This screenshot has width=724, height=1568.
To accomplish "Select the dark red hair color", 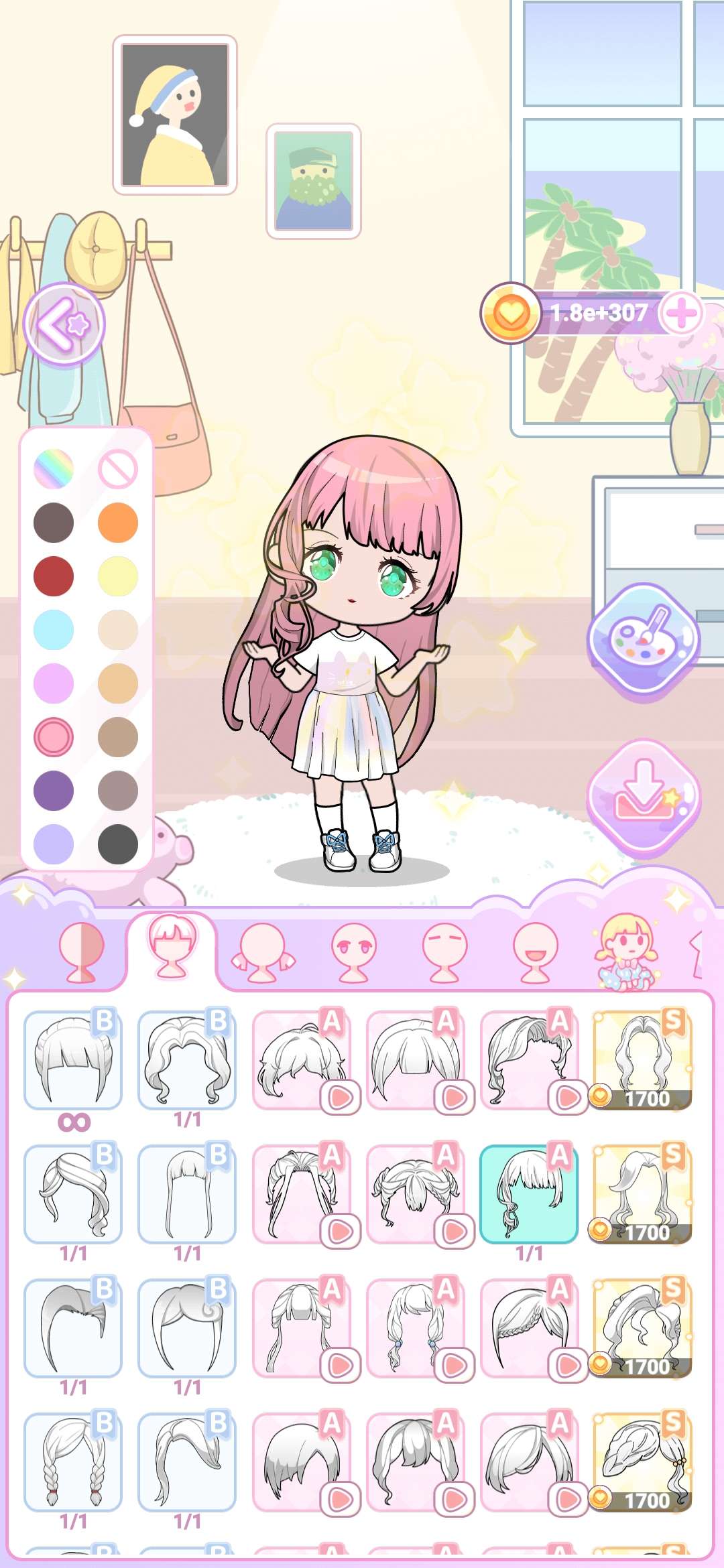I will tap(54, 576).
